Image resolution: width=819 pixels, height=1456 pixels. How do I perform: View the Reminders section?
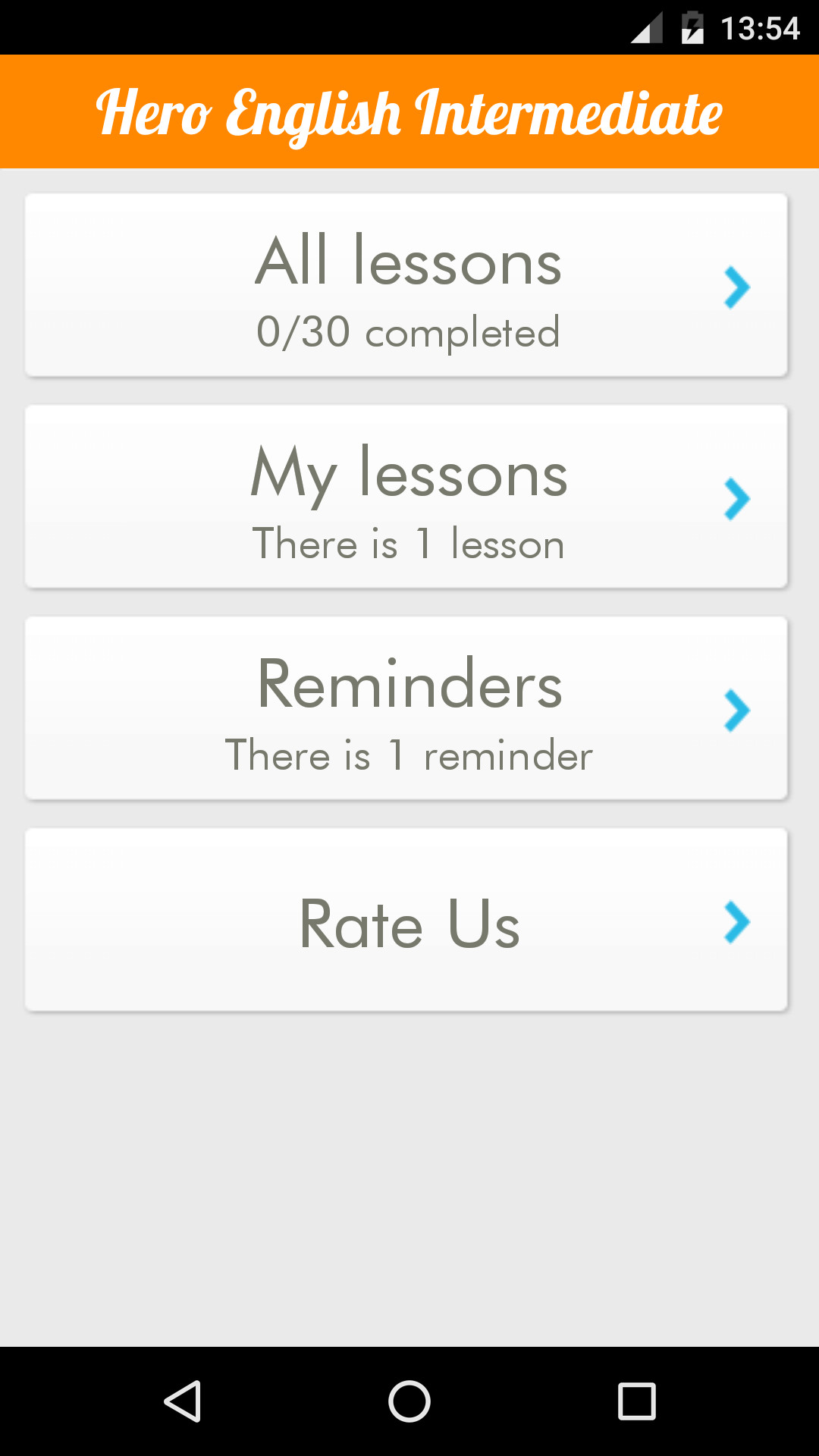(406, 708)
